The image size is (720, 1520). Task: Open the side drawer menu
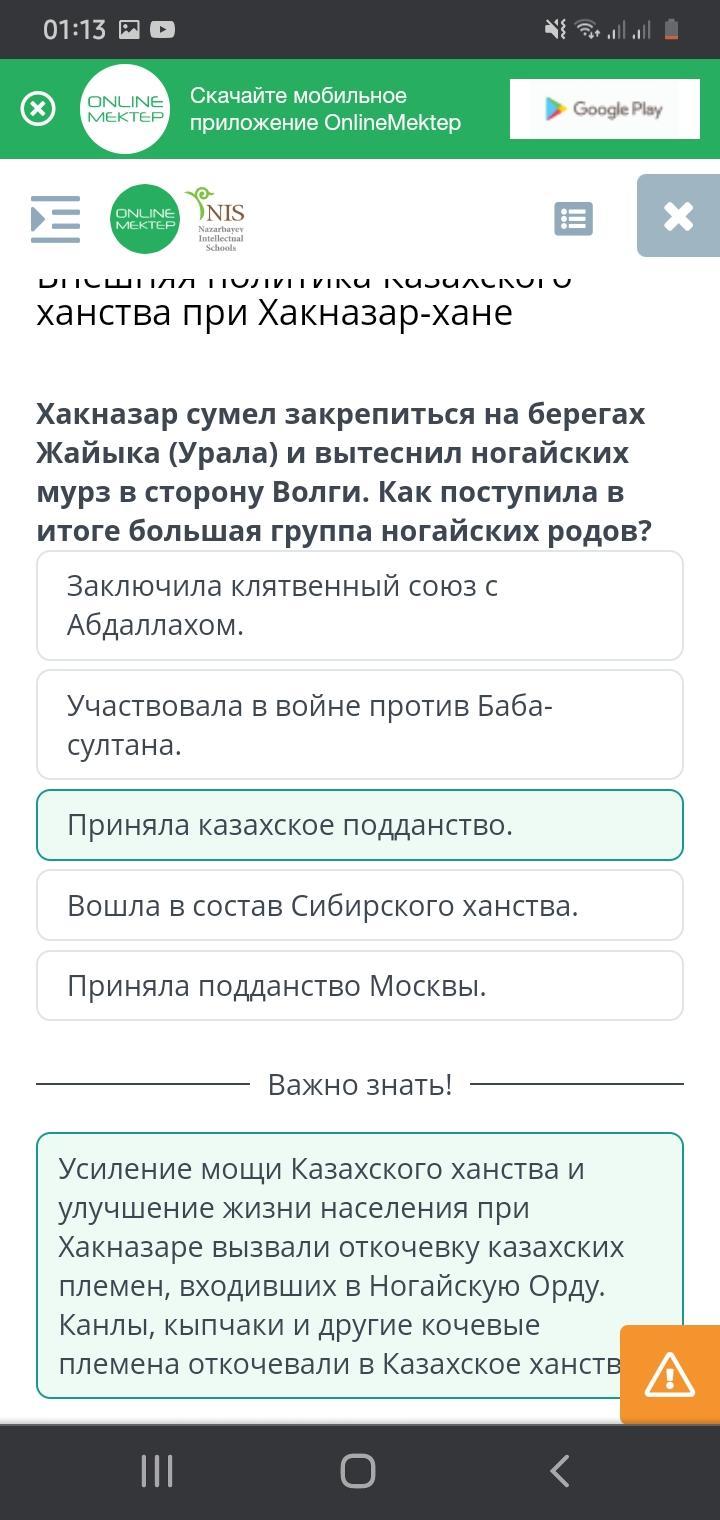(x=55, y=219)
